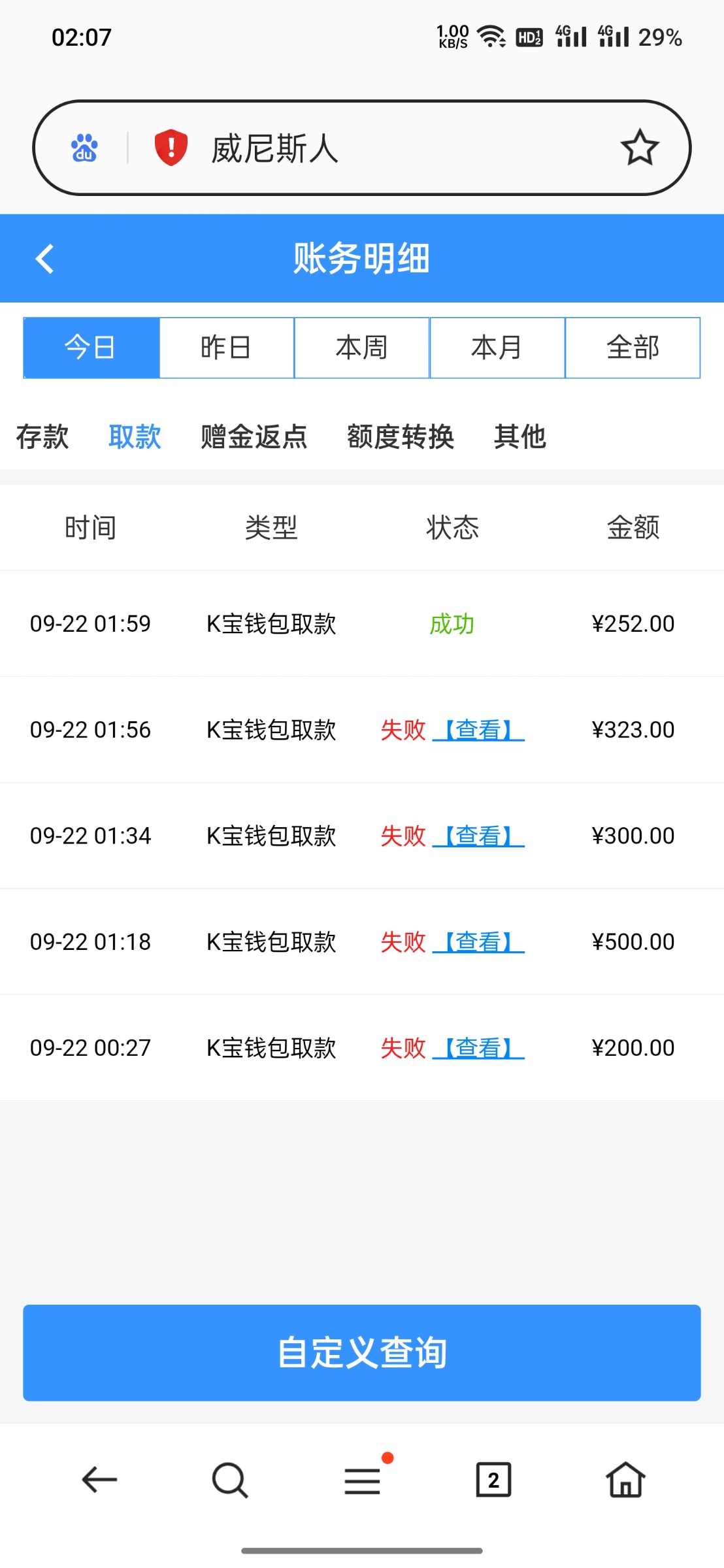Screen dimensions: 724x1568
Task: Select the 全部 date filter
Action: point(632,348)
